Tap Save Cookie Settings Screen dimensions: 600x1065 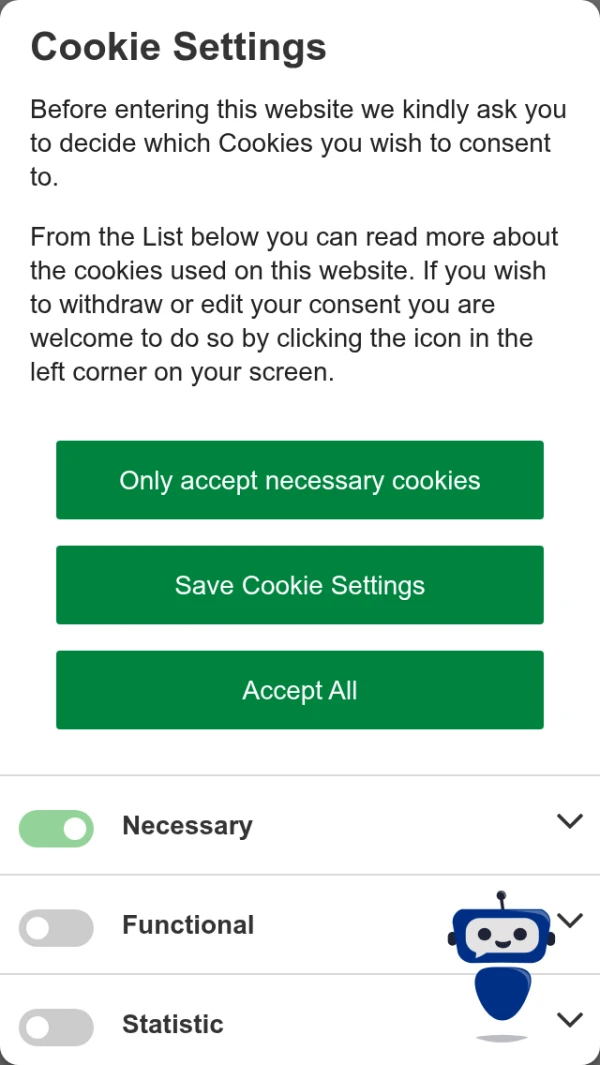299,585
